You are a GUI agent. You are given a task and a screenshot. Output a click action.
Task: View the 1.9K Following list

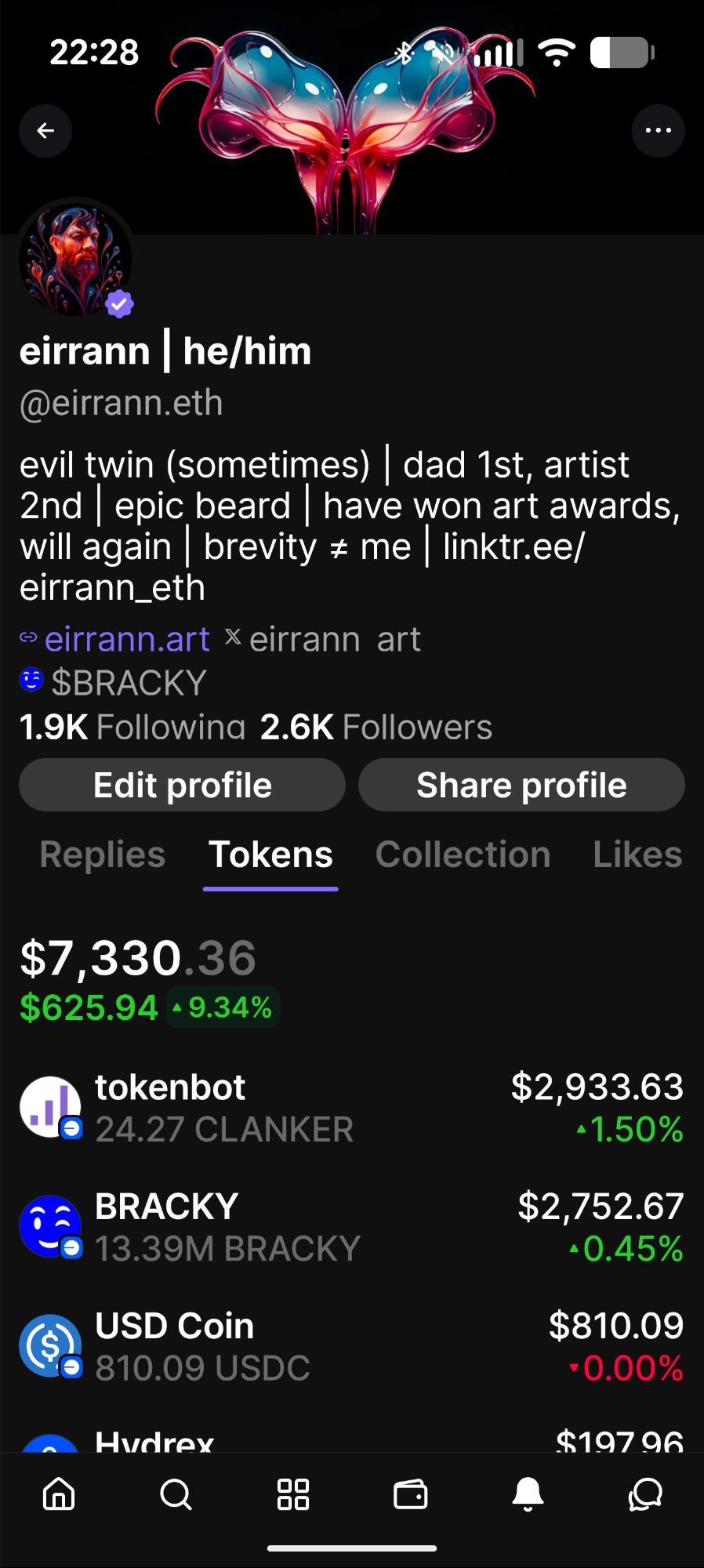click(132, 728)
